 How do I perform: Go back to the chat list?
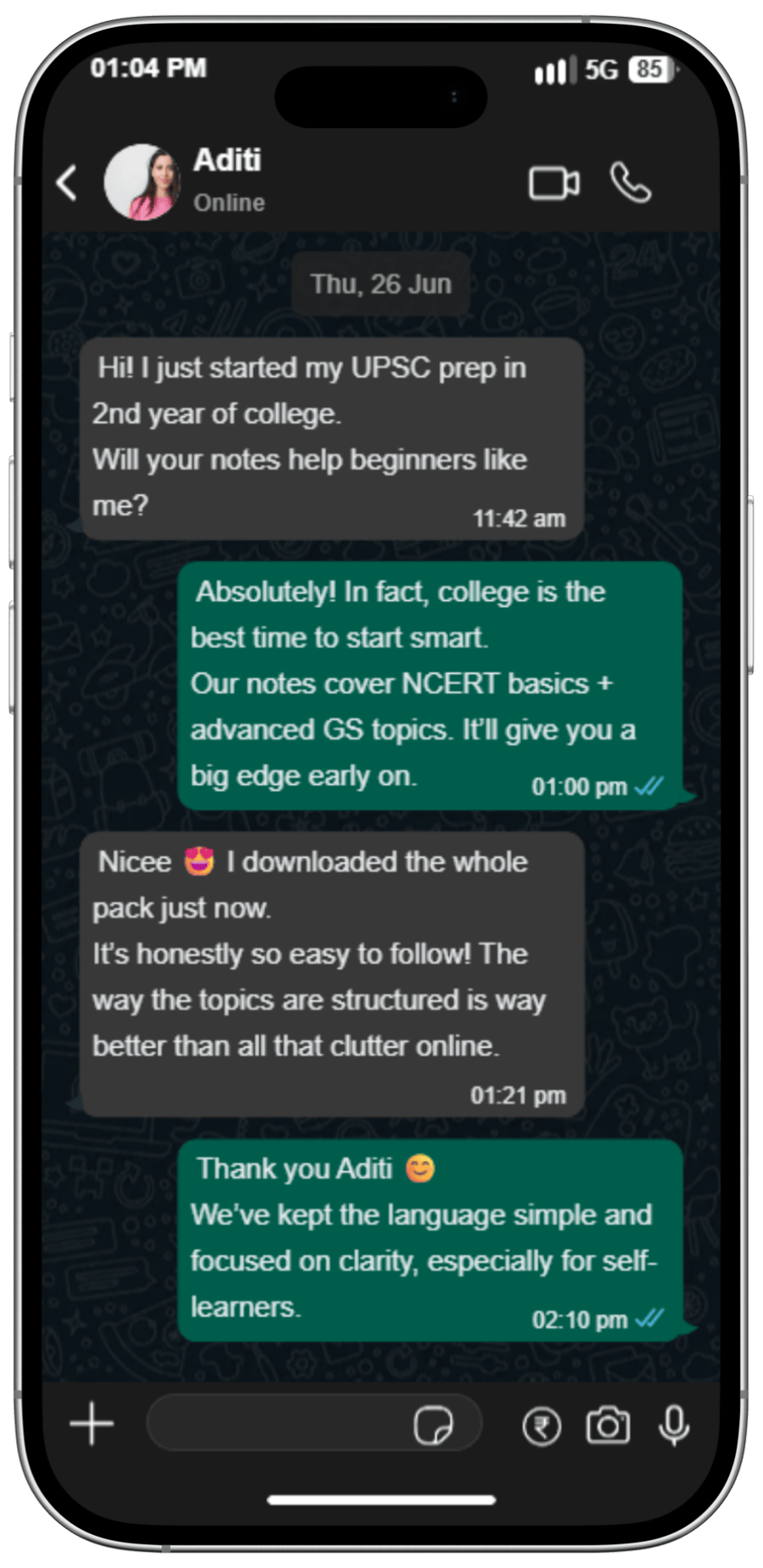click(x=66, y=182)
